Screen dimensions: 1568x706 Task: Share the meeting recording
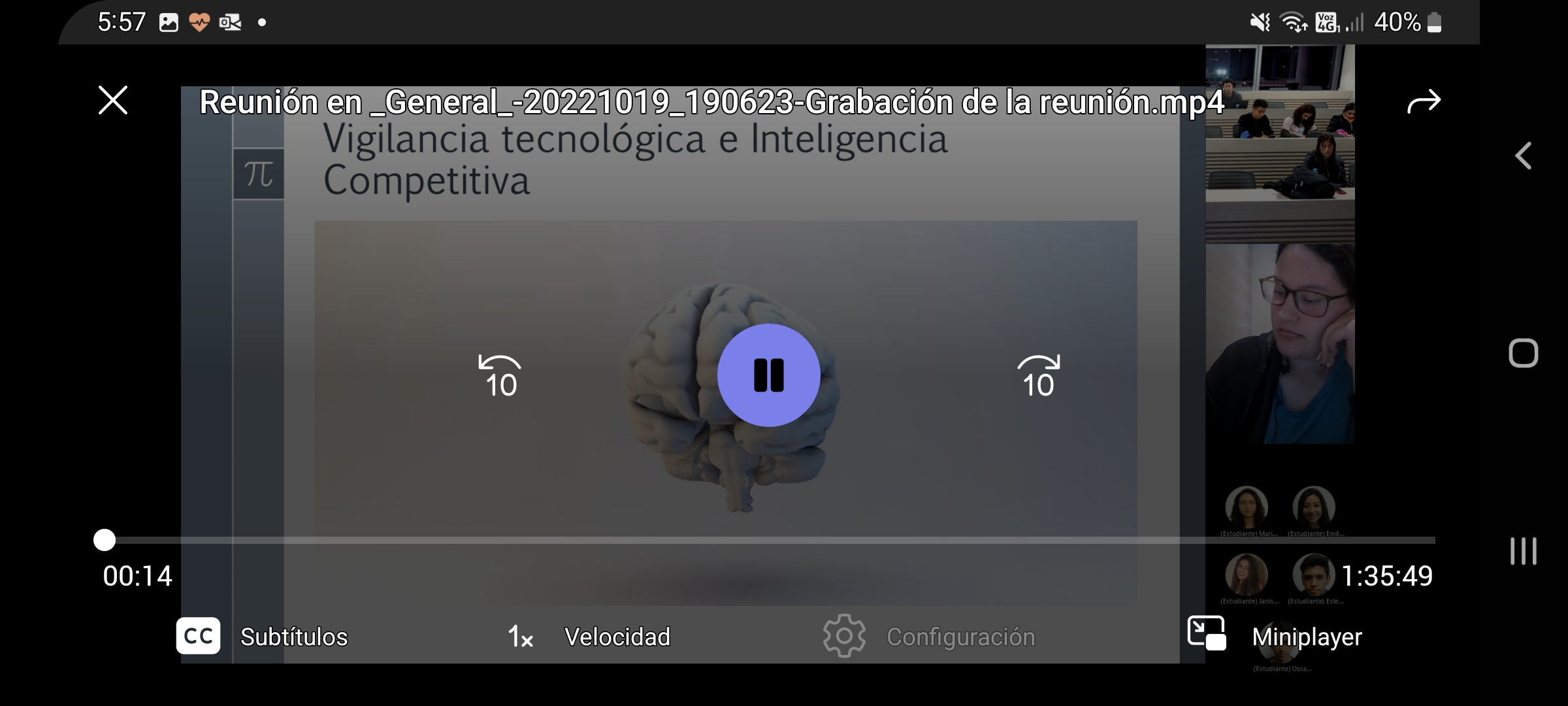click(1424, 101)
